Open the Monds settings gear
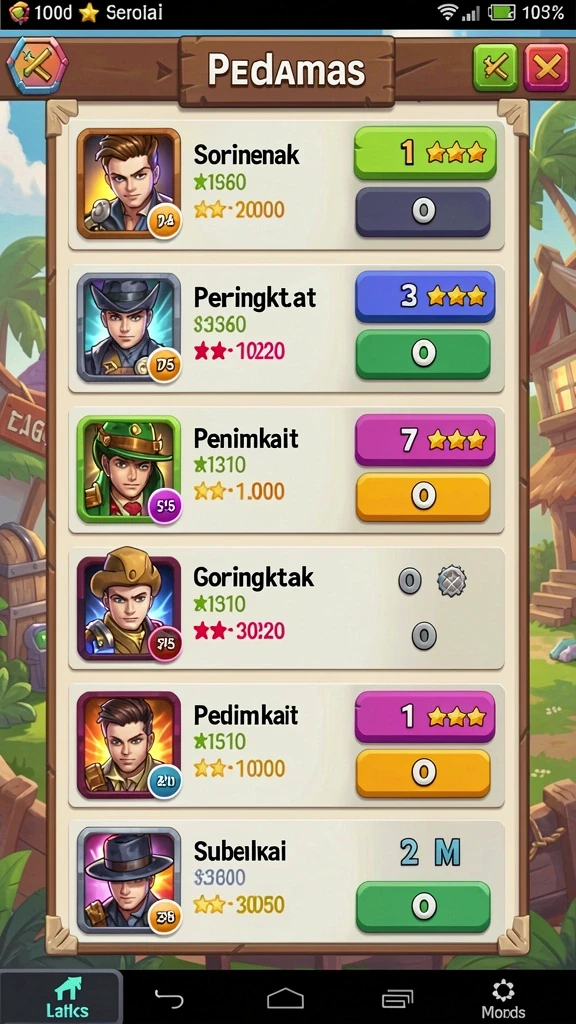 503,999
